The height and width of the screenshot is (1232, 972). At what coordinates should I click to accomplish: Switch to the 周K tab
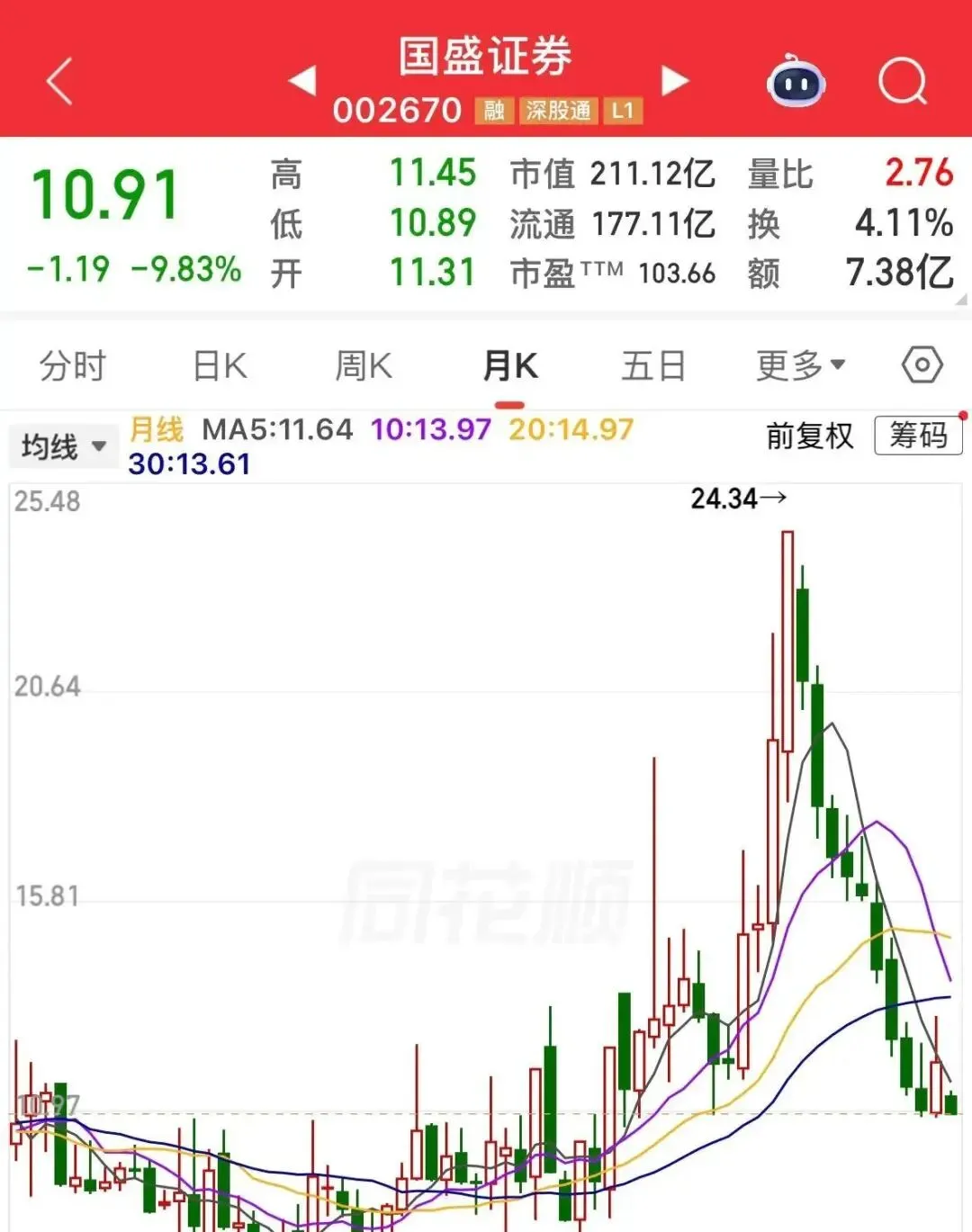point(364,366)
